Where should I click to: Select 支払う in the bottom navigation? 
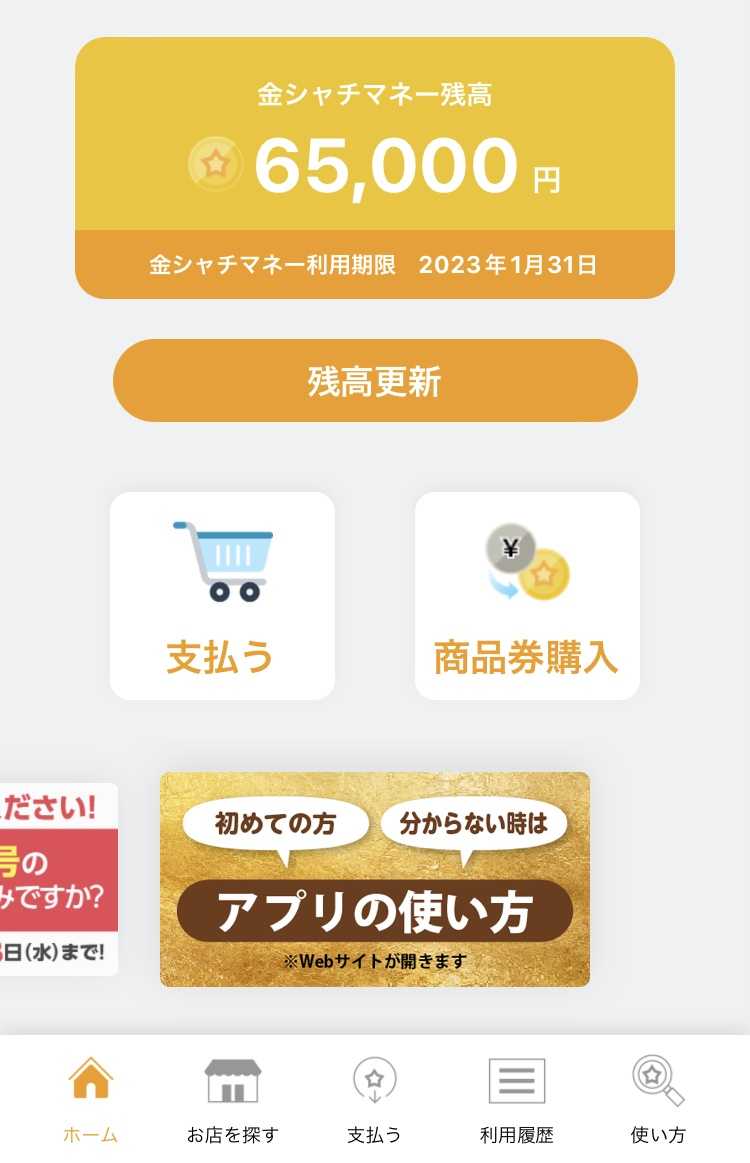[374, 1100]
